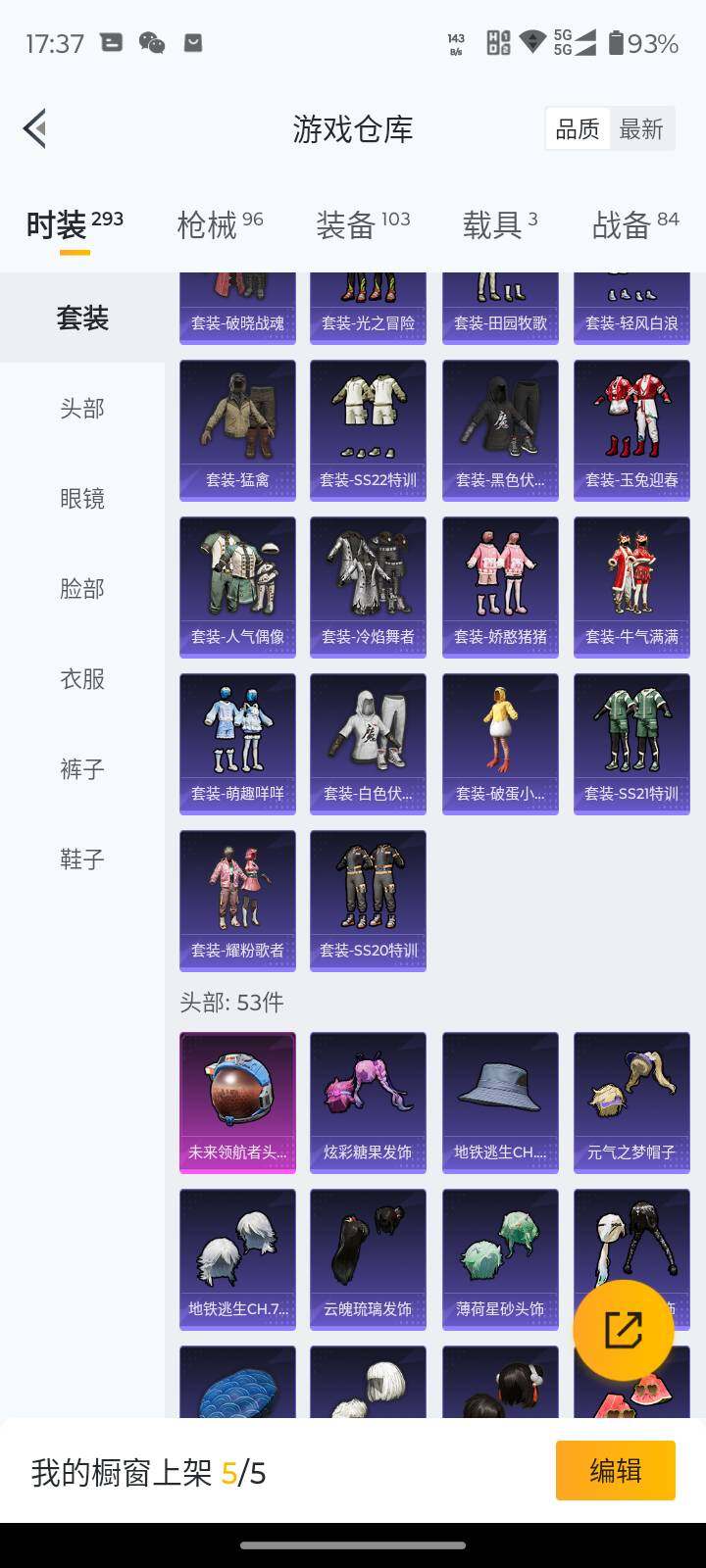Viewport: 706px width, 1568px height.
Task: Switch to the 战备 tab
Action: (x=634, y=224)
